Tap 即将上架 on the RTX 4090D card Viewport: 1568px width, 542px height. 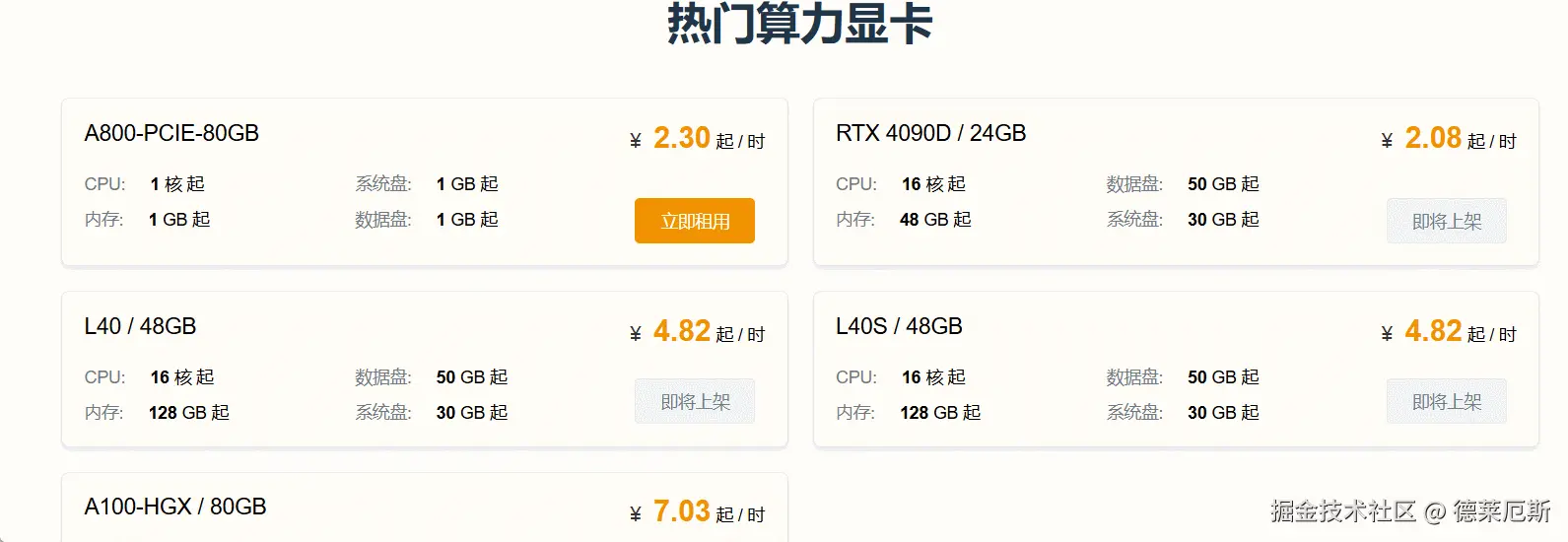[x=1446, y=221]
